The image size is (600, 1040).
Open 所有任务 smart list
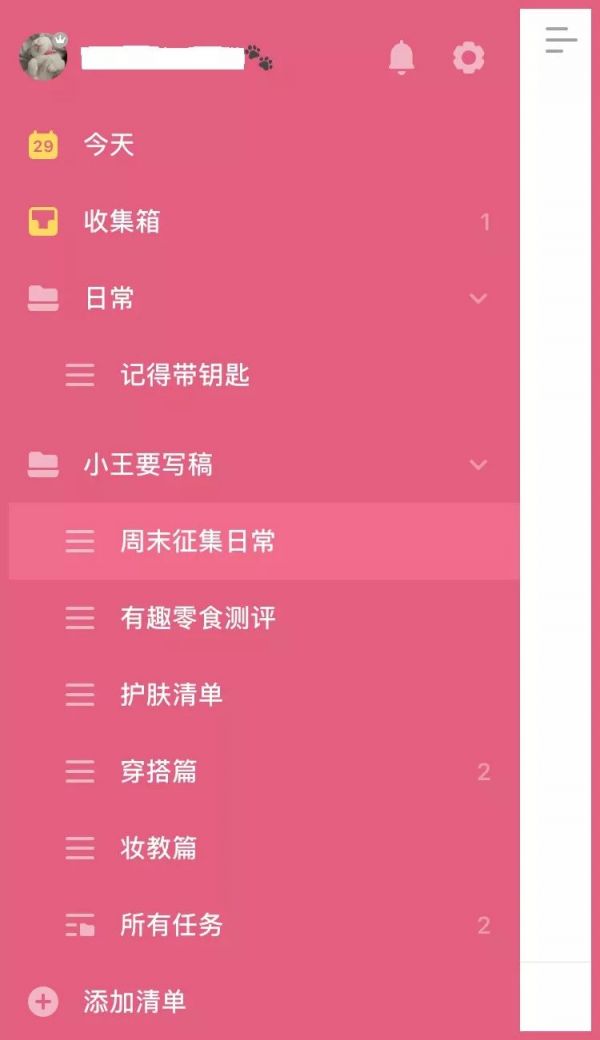tap(171, 925)
